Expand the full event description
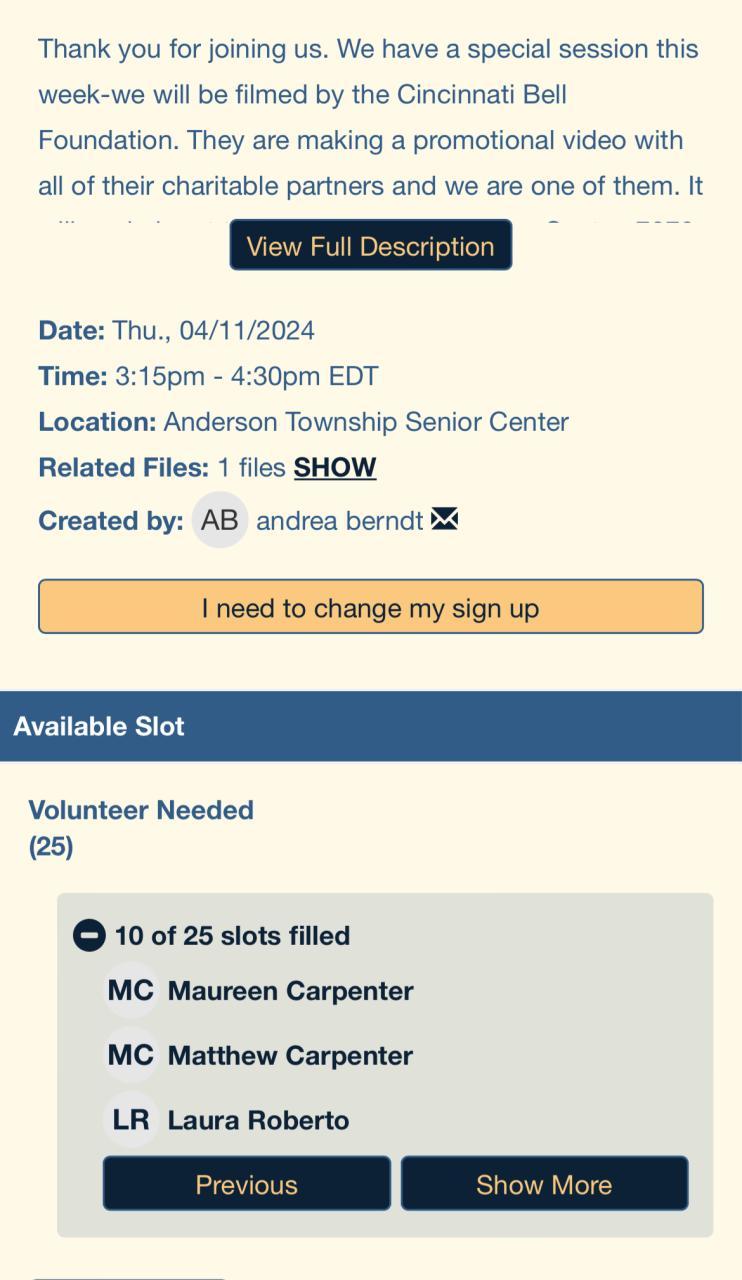Viewport: 742px width, 1280px height. 370,246
